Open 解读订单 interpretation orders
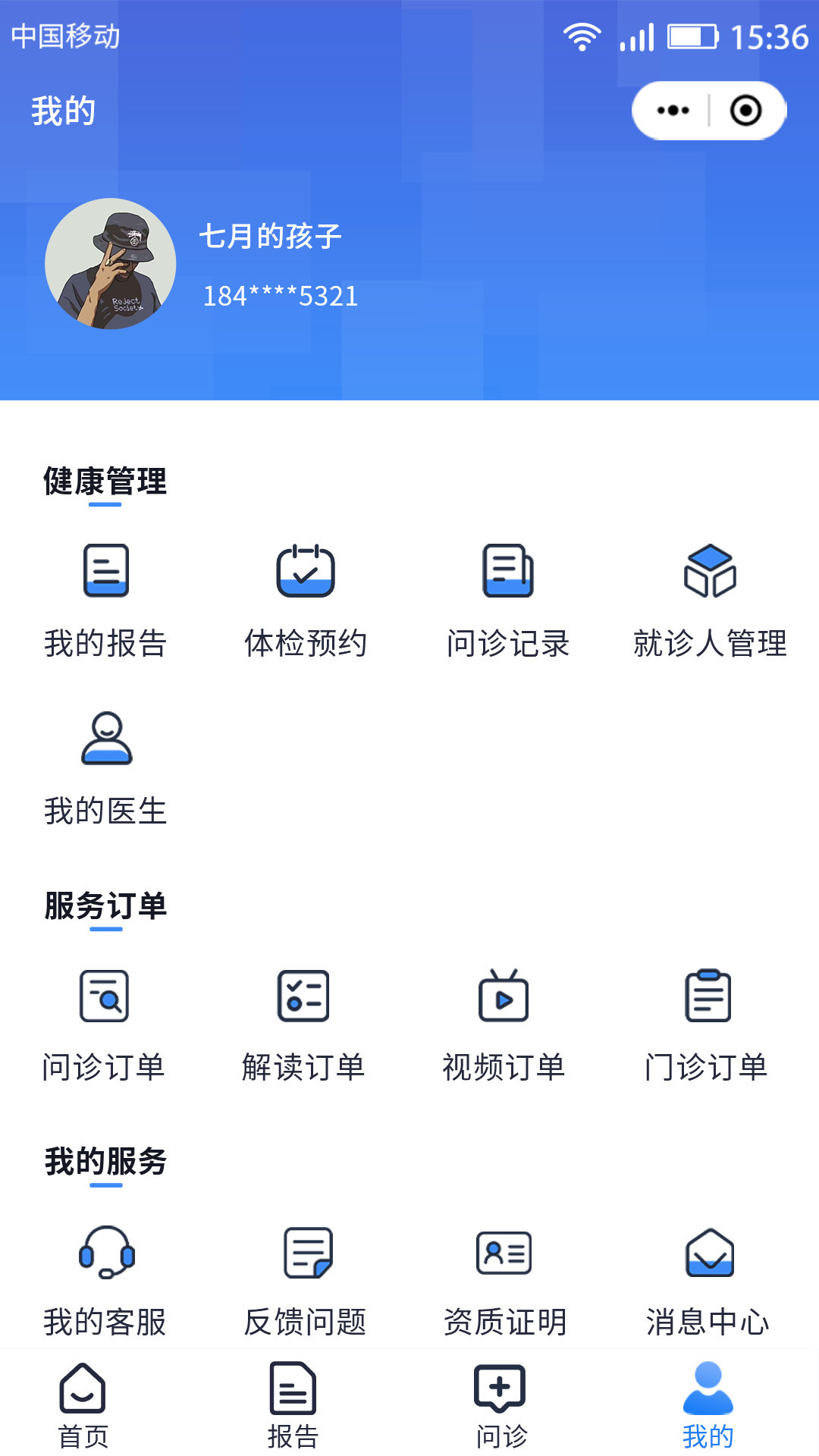This screenshot has width=819, height=1456. [x=303, y=1024]
